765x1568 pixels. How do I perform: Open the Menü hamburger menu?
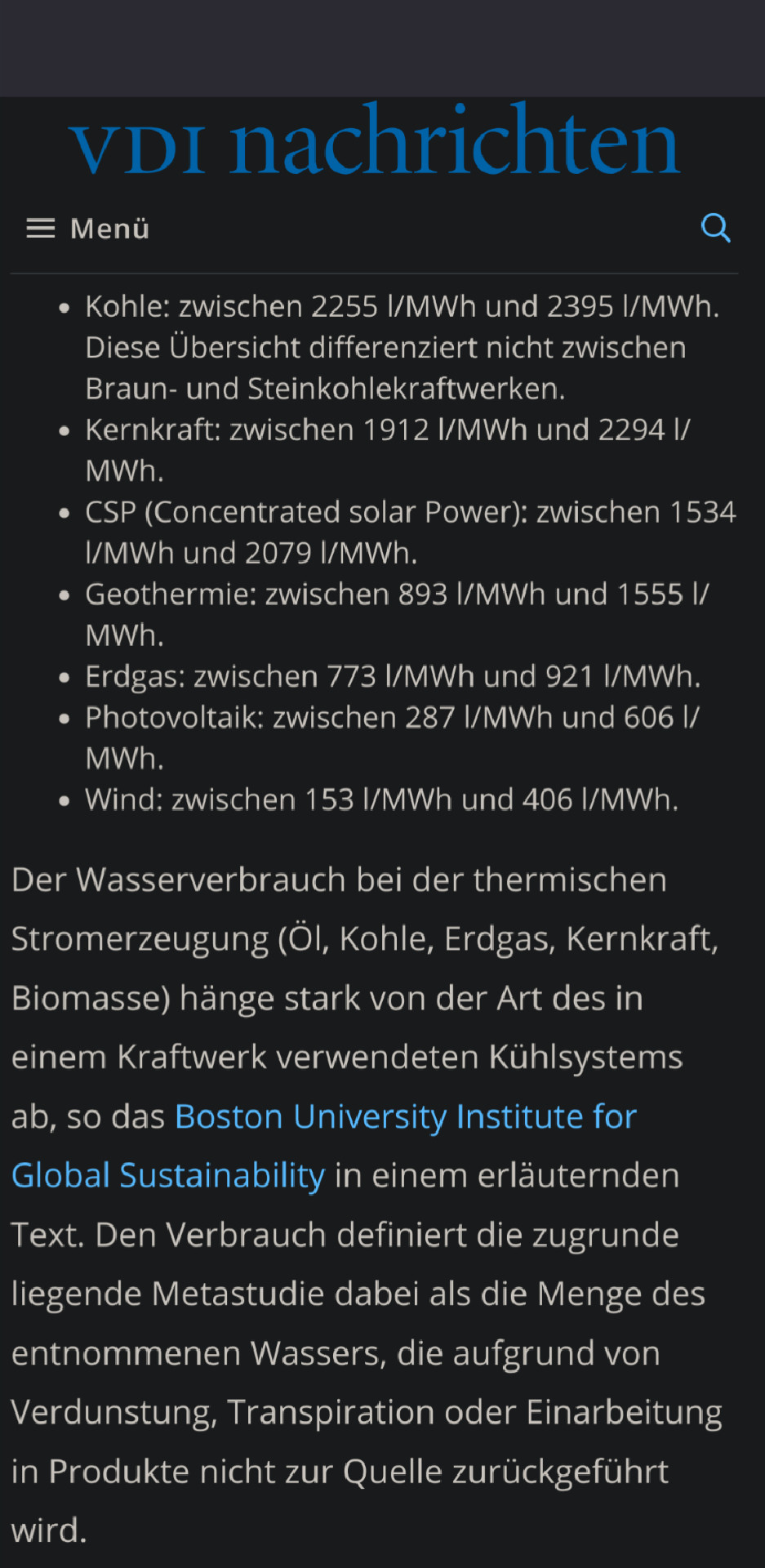(87, 229)
